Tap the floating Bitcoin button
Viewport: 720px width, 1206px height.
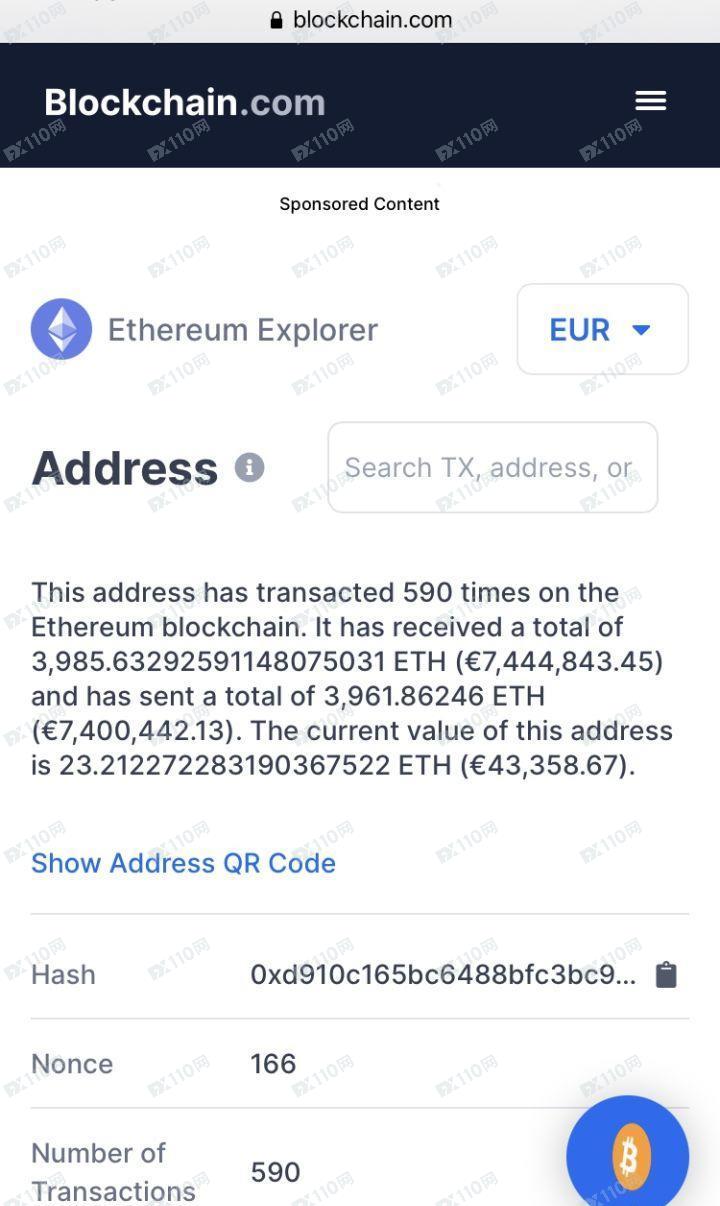(628, 1156)
